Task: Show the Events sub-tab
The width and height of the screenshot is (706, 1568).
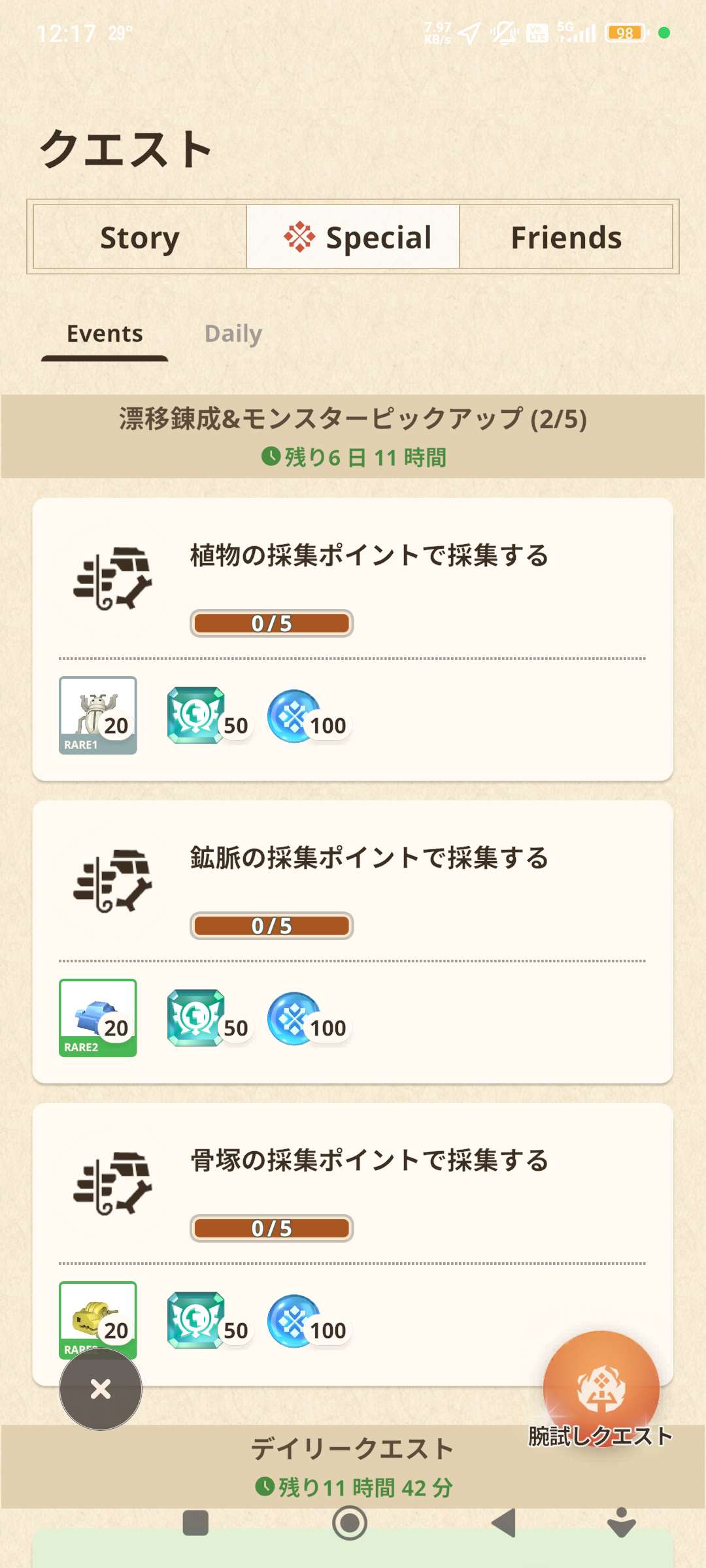Action: [105, 334]
